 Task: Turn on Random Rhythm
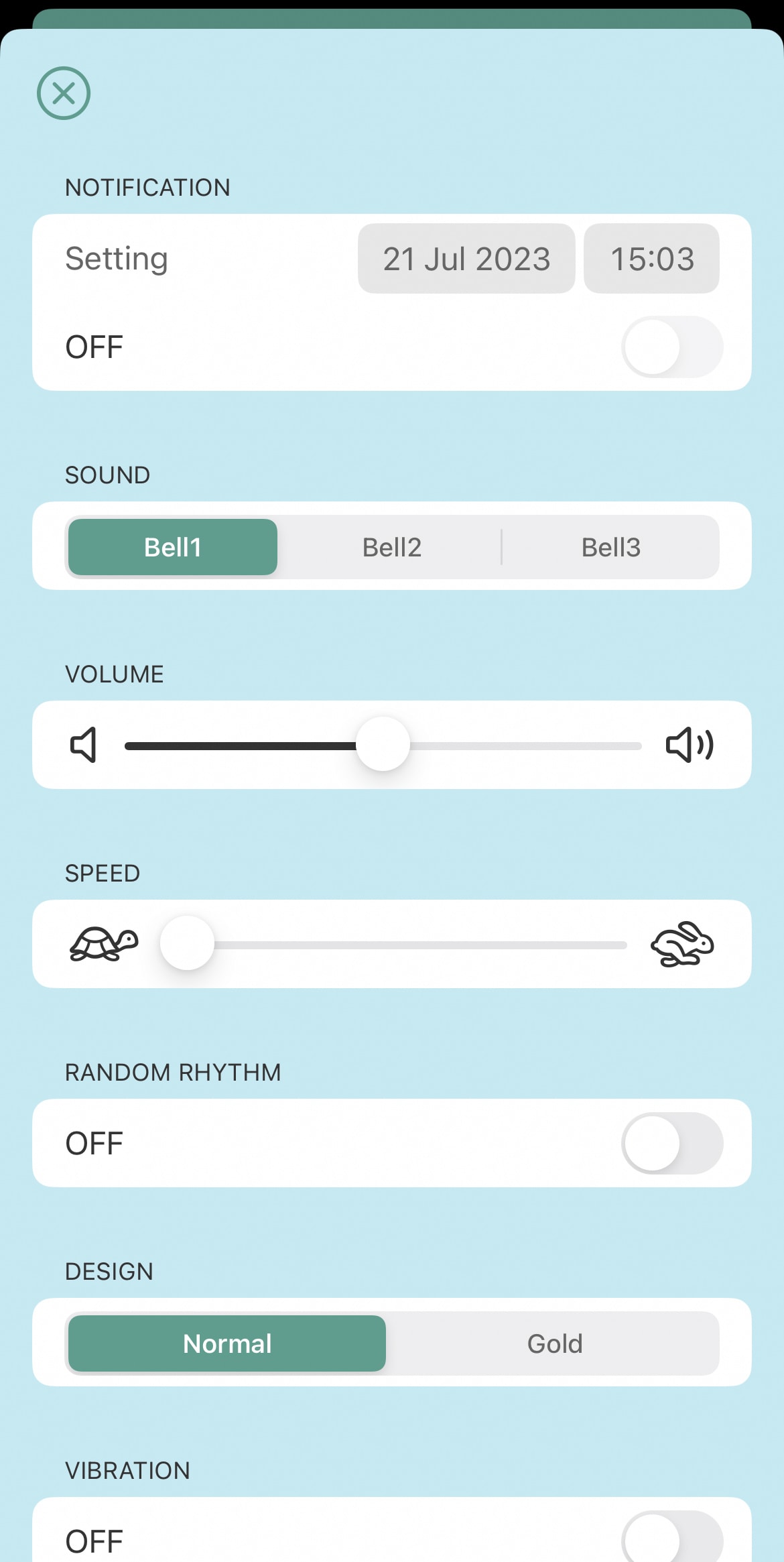pos(671,1143)
